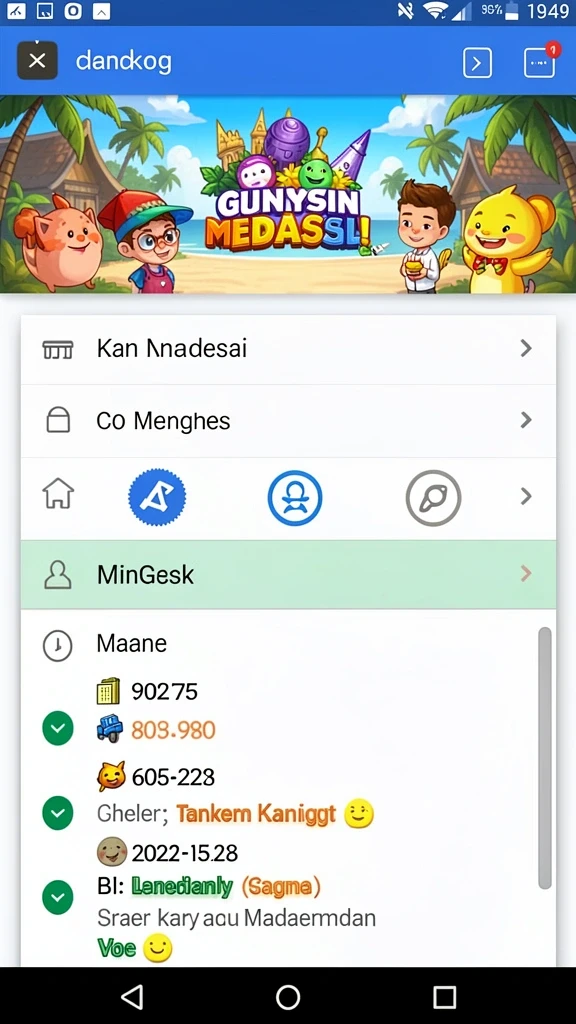576x1024 pixels.
Task: Open the Gunysin Medassl game banner
Action: tap(288, 194)
